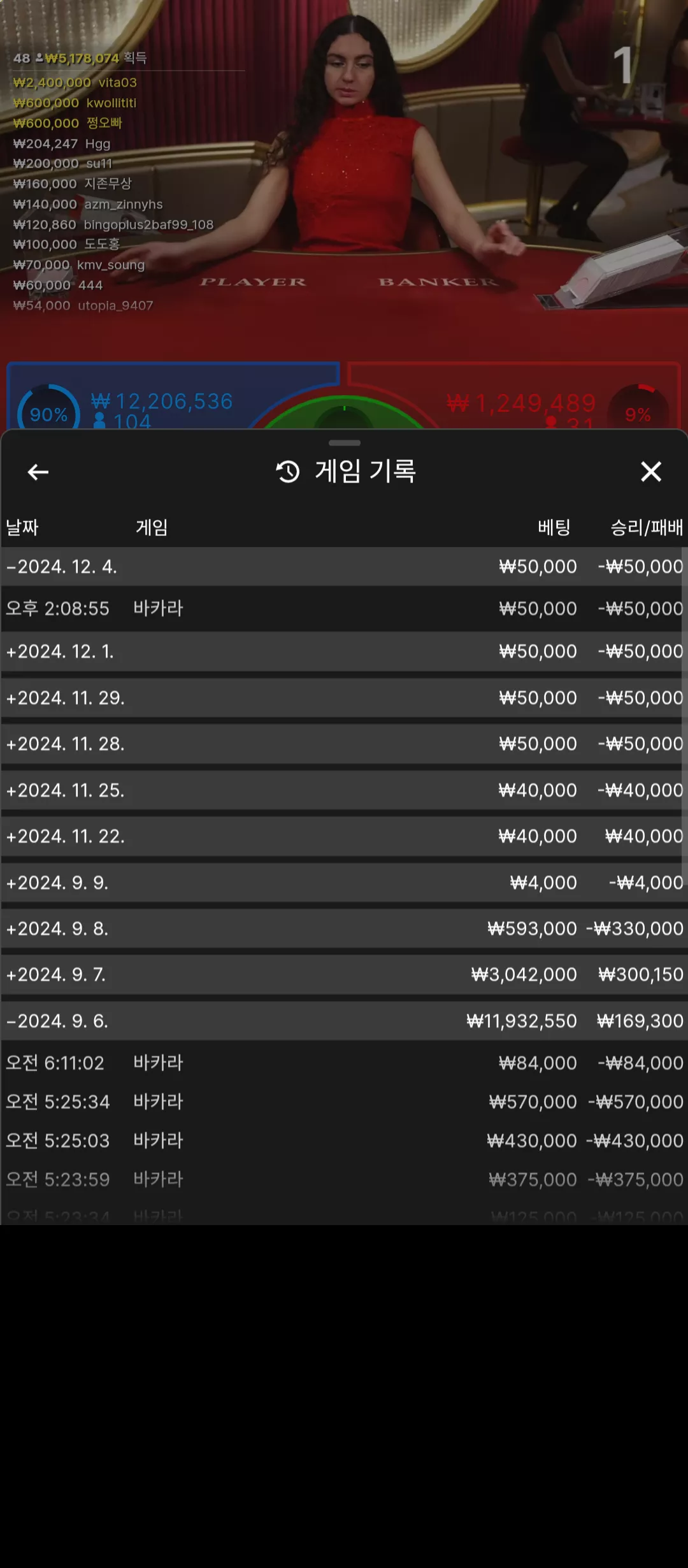Open the 오후 2:08:55 바카라 record
688x1568 pixels.
(344, 609)
